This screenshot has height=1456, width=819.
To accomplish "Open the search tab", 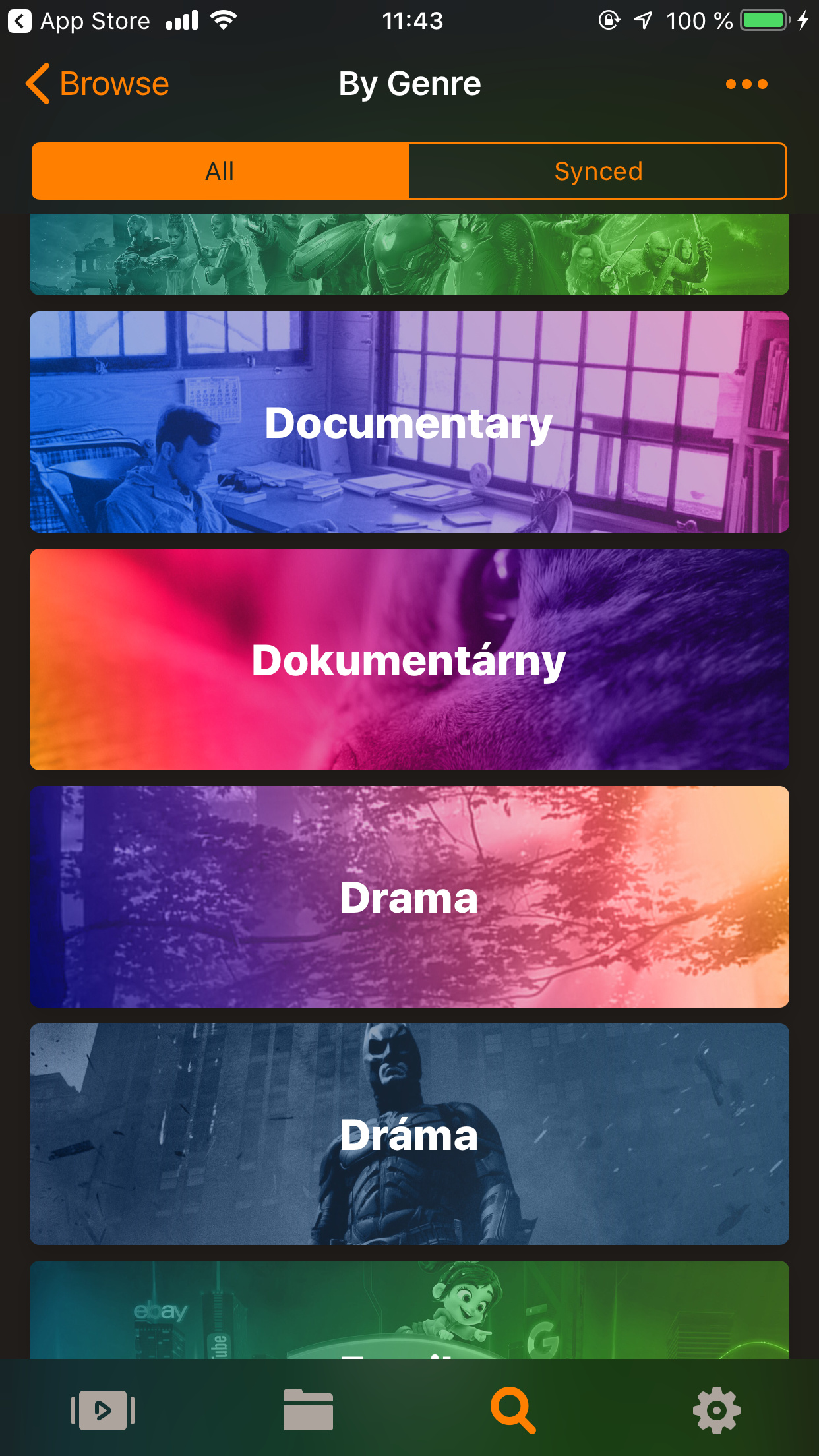I will pos(513,1410).
